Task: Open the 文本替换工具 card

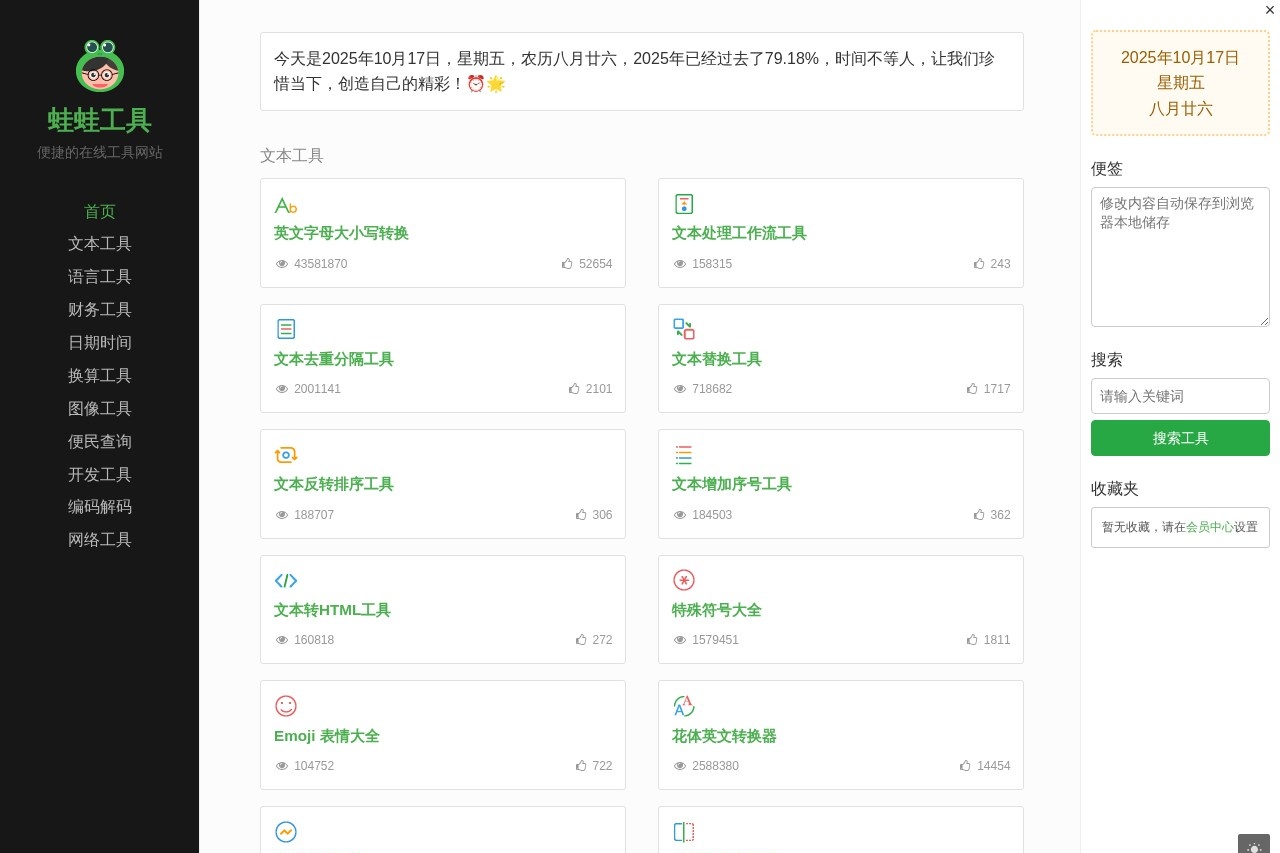Action: click(x=717, y=359)
